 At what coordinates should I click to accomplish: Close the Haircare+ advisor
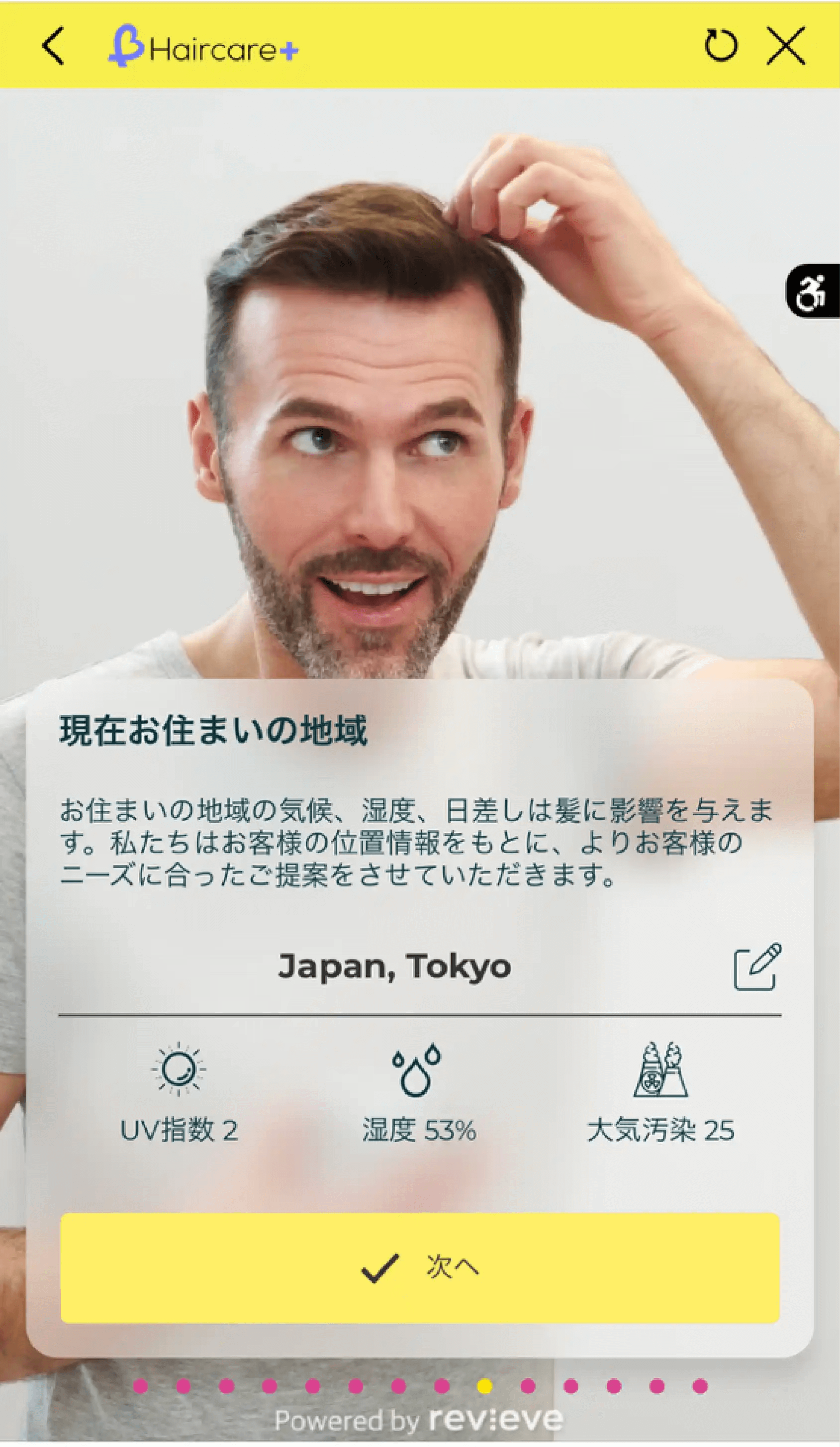click(786, 46)
